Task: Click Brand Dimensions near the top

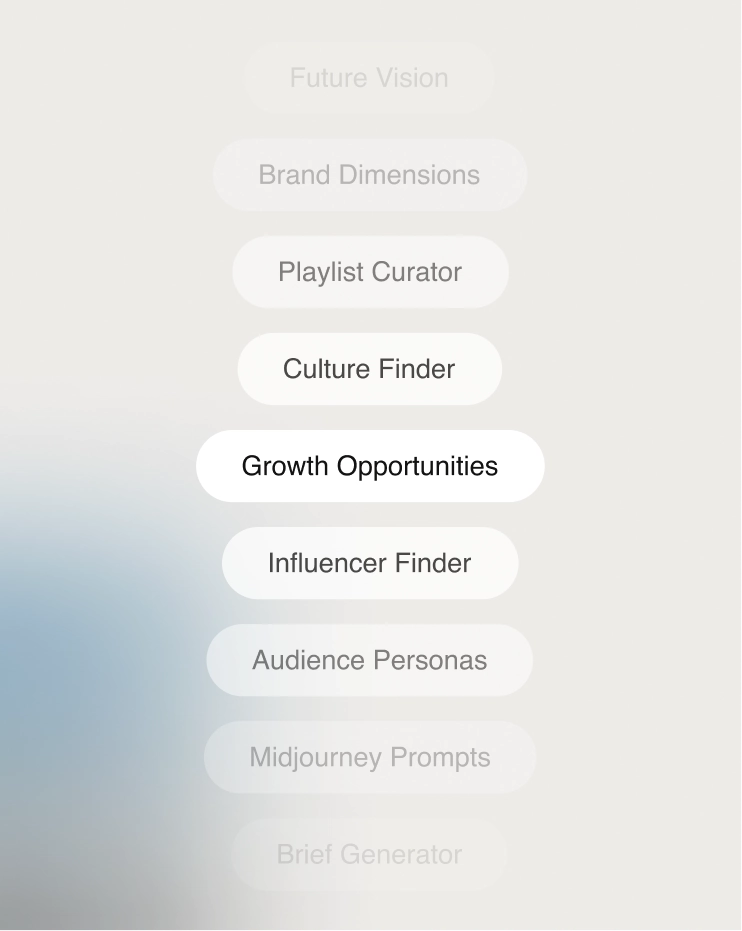Action: [370, 175]
